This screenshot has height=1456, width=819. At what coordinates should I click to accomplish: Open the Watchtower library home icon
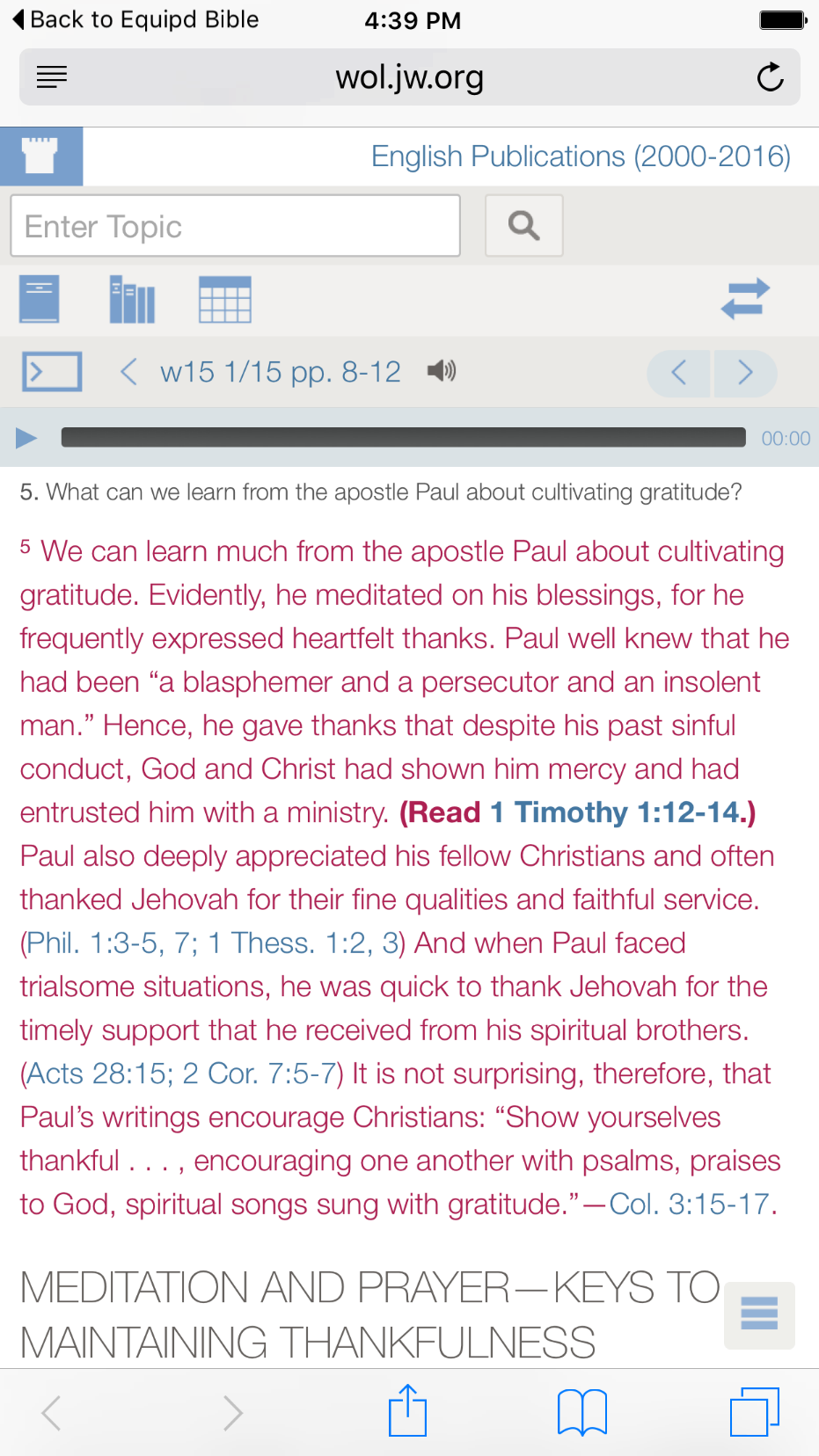click(41, 157)
